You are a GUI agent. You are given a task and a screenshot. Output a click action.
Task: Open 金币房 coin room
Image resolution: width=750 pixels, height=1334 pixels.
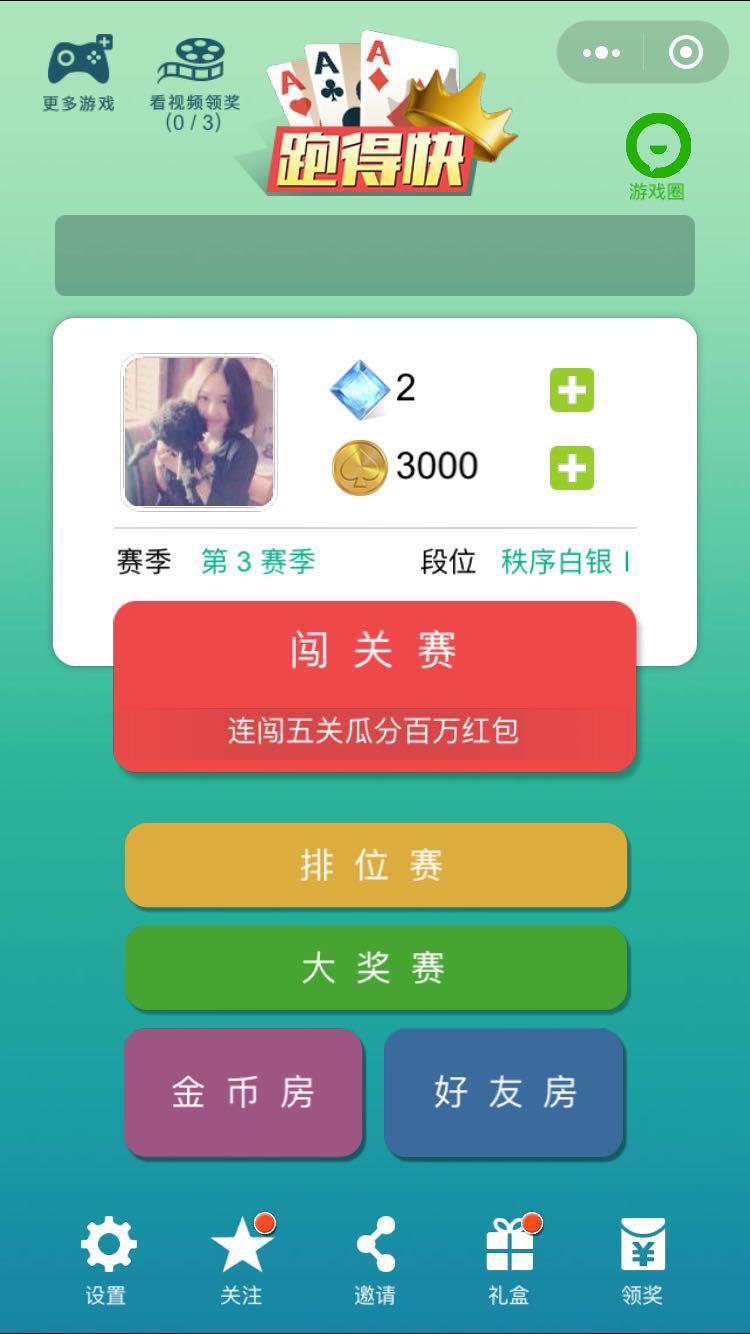(243, 1092)
